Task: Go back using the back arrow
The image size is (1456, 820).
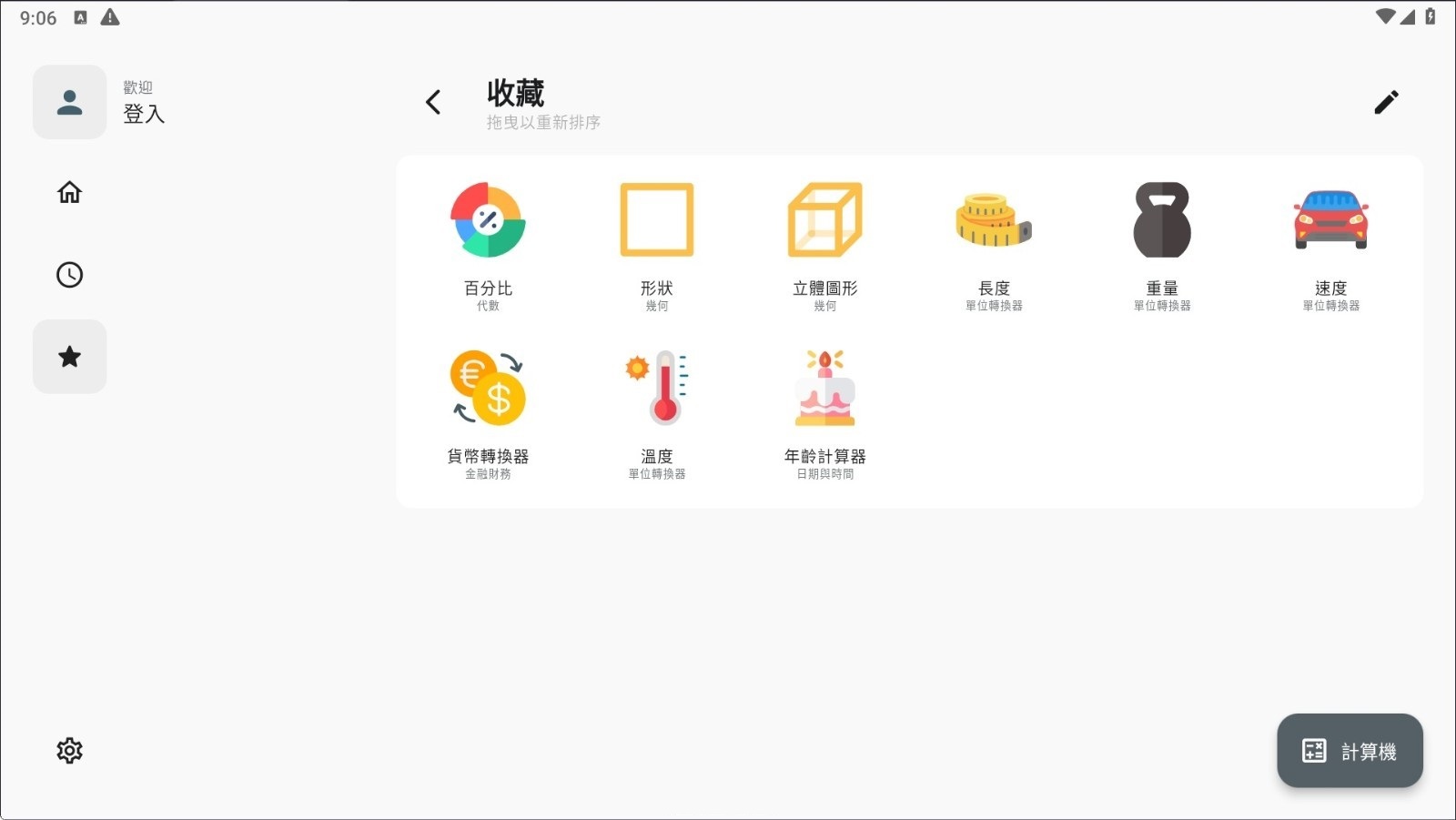Action: click(433, 102)
